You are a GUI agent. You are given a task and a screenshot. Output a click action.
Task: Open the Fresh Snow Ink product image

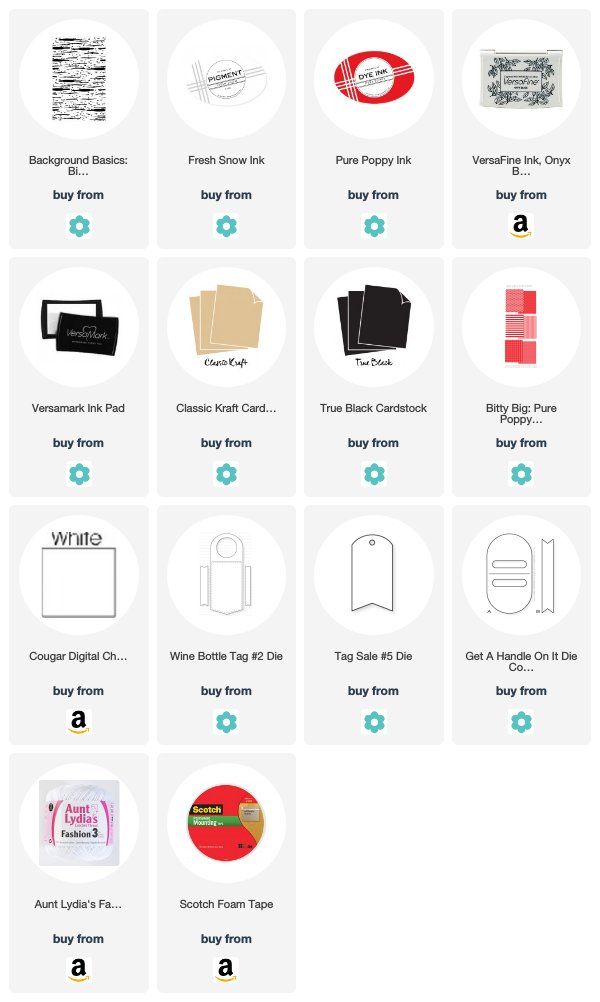coord(226,80)
